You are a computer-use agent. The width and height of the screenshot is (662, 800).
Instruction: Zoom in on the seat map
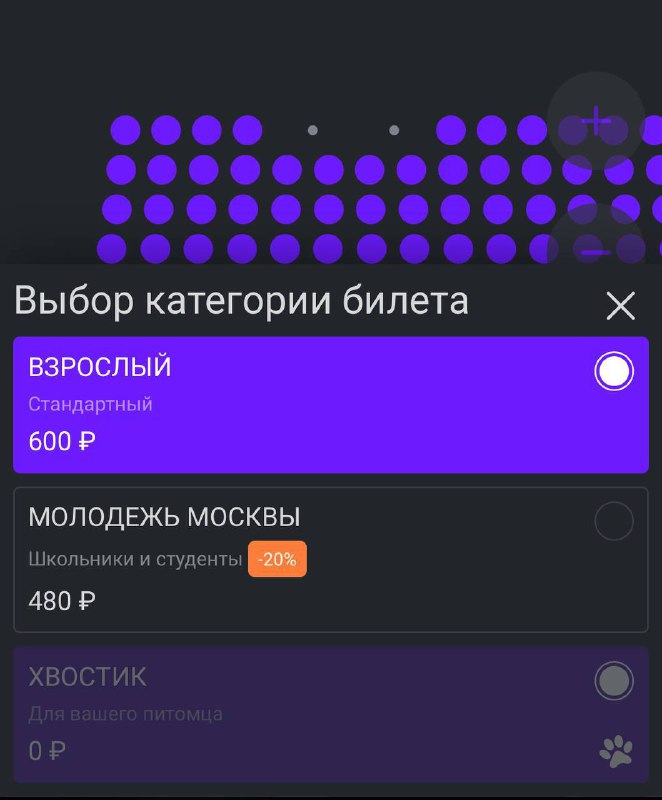(596, 122)
